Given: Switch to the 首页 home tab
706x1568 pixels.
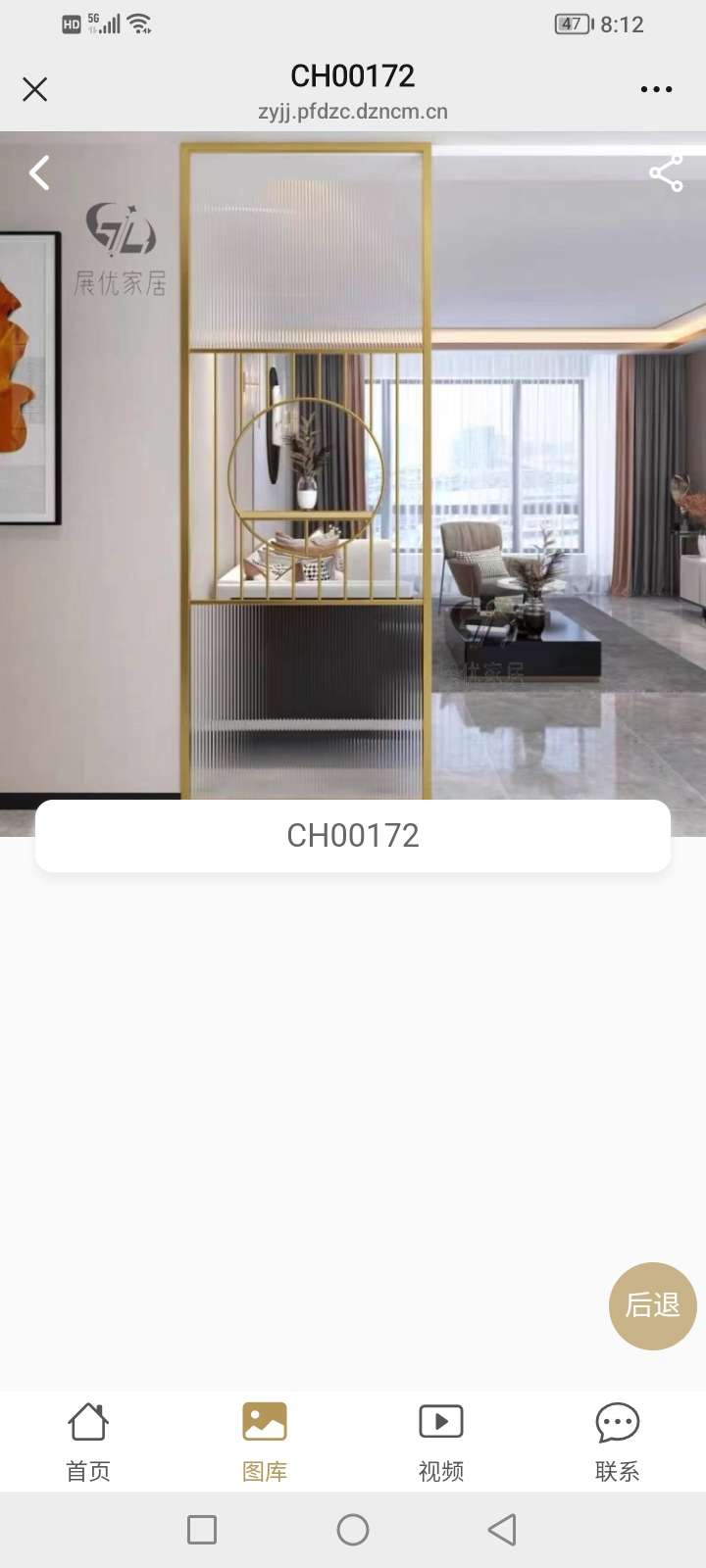Looking at the screenshot, I should click(88, 1441).
